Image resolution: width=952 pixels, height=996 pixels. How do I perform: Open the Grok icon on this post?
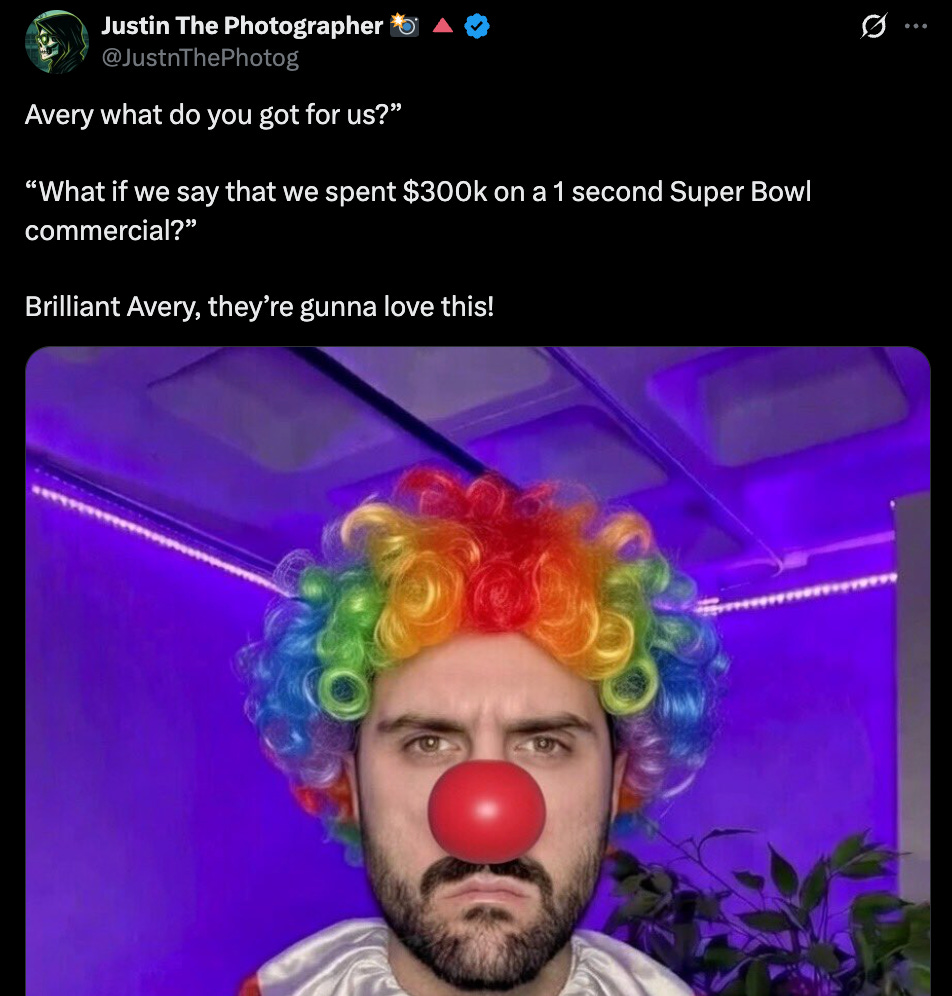click(x=872, y=27)
